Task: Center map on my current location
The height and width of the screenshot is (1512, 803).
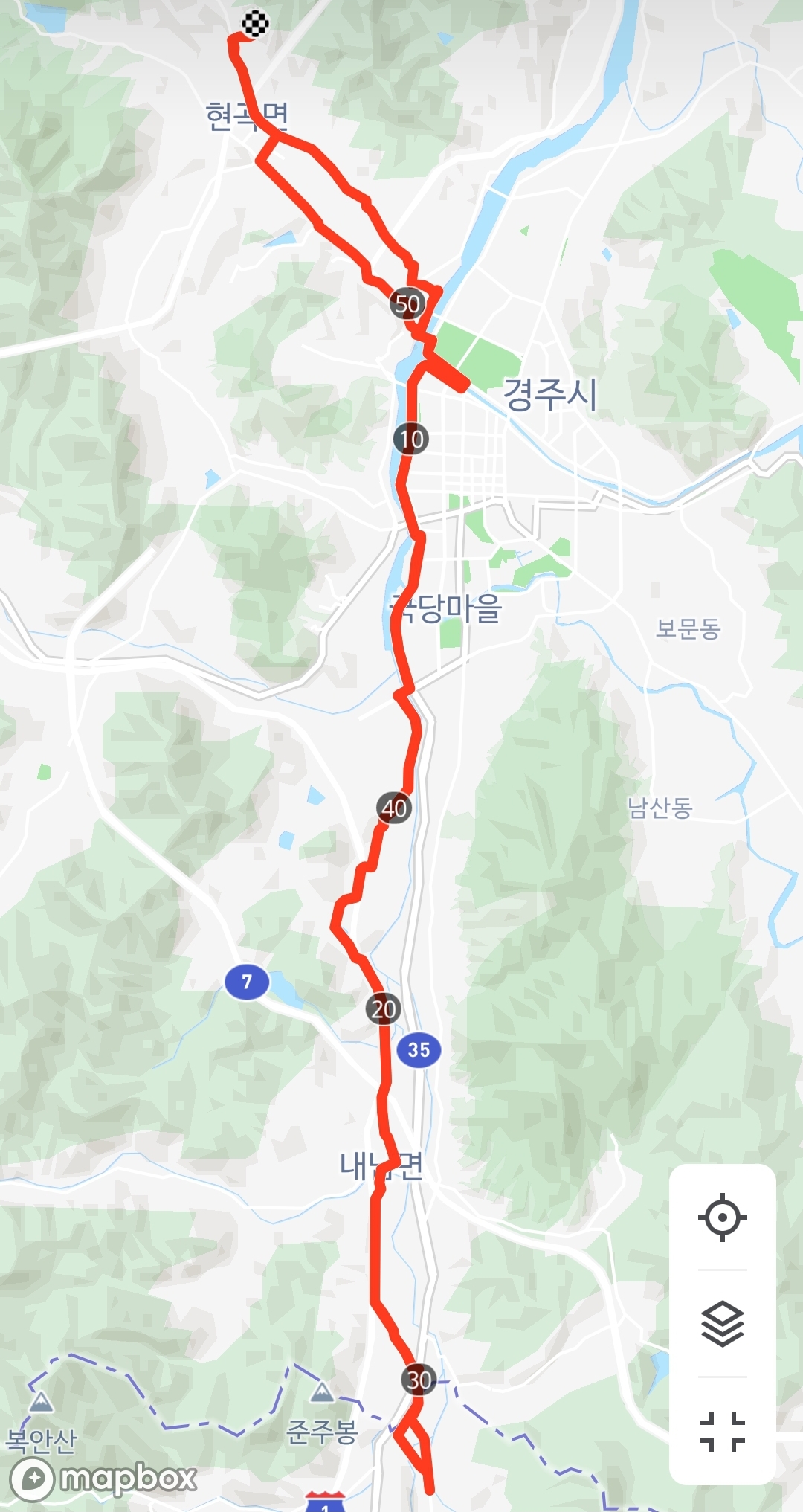Action: (x=722, y=1217)
